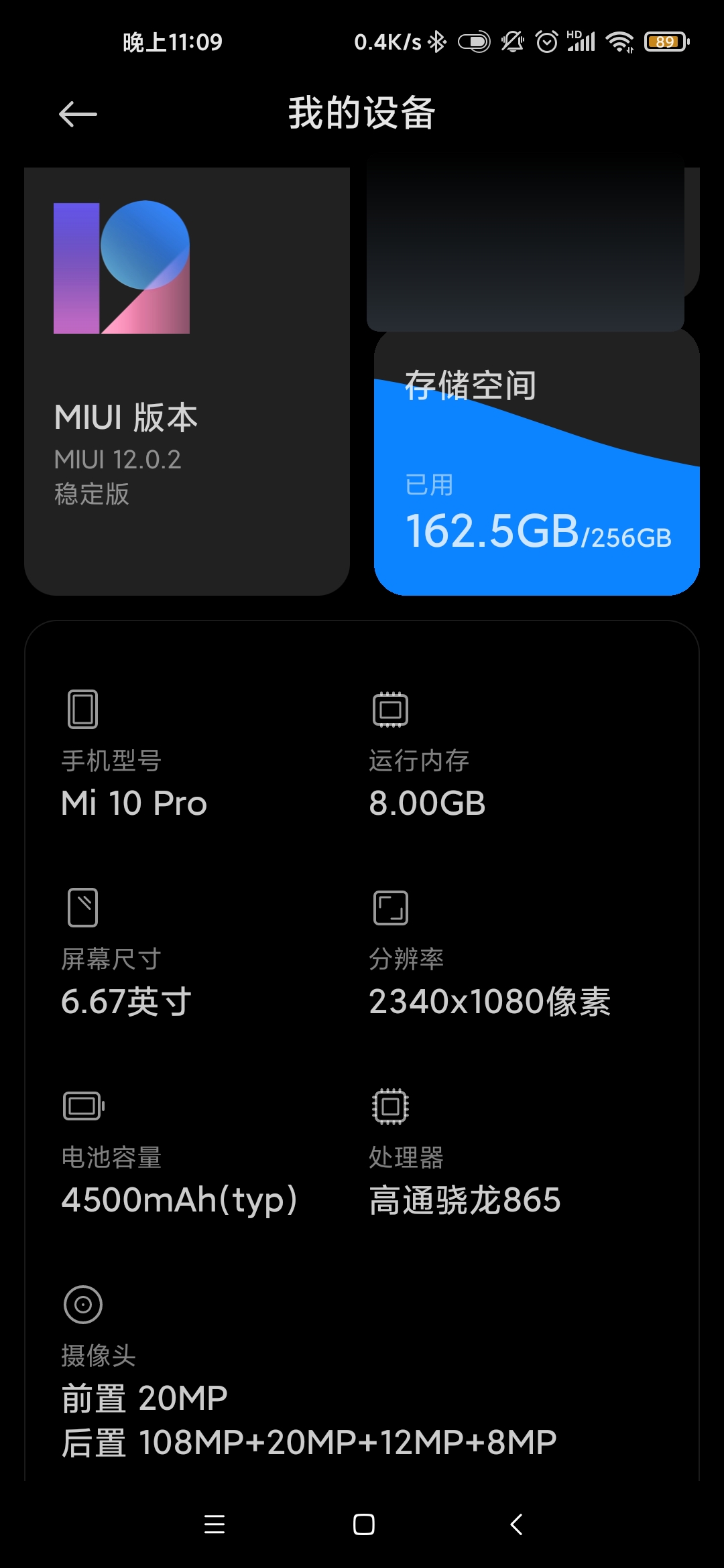724x1568 pixels.
Task: Tap the back arrow next to 我的设备
Action: tap(77, 114)
